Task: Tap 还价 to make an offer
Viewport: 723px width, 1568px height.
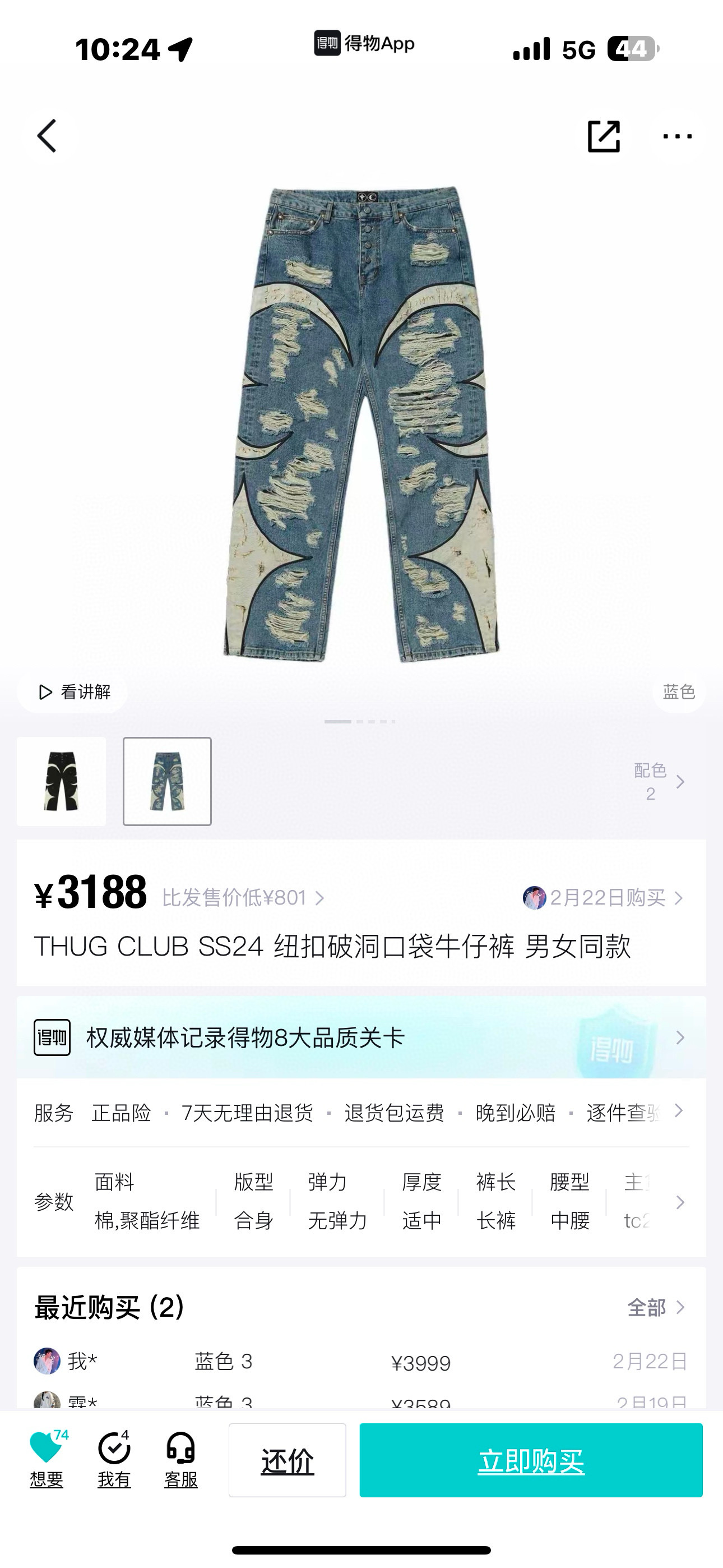Action: 288,1460
